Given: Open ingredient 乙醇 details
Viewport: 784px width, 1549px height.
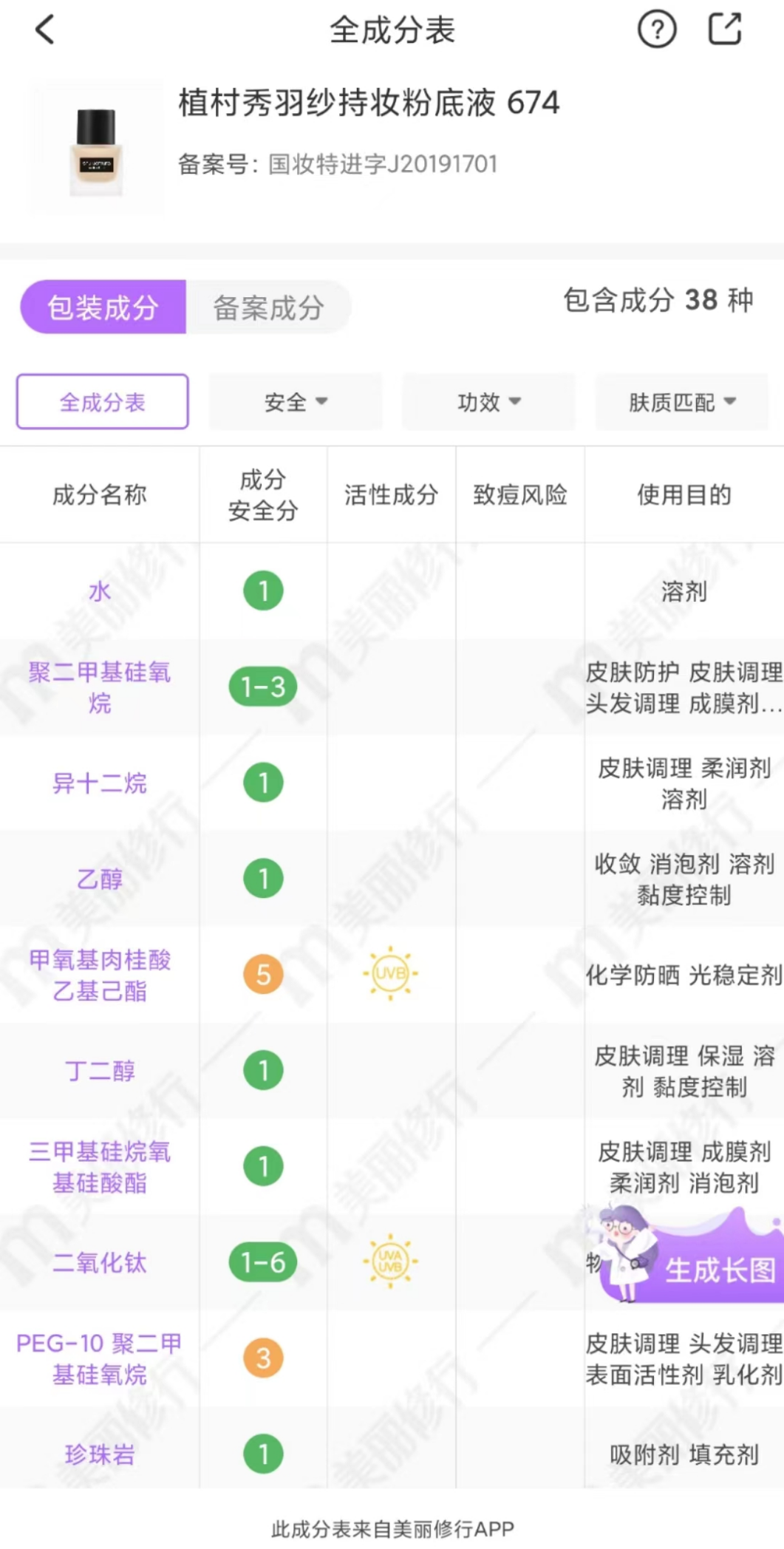Looking at the screenshot, I should pos(100,879).
